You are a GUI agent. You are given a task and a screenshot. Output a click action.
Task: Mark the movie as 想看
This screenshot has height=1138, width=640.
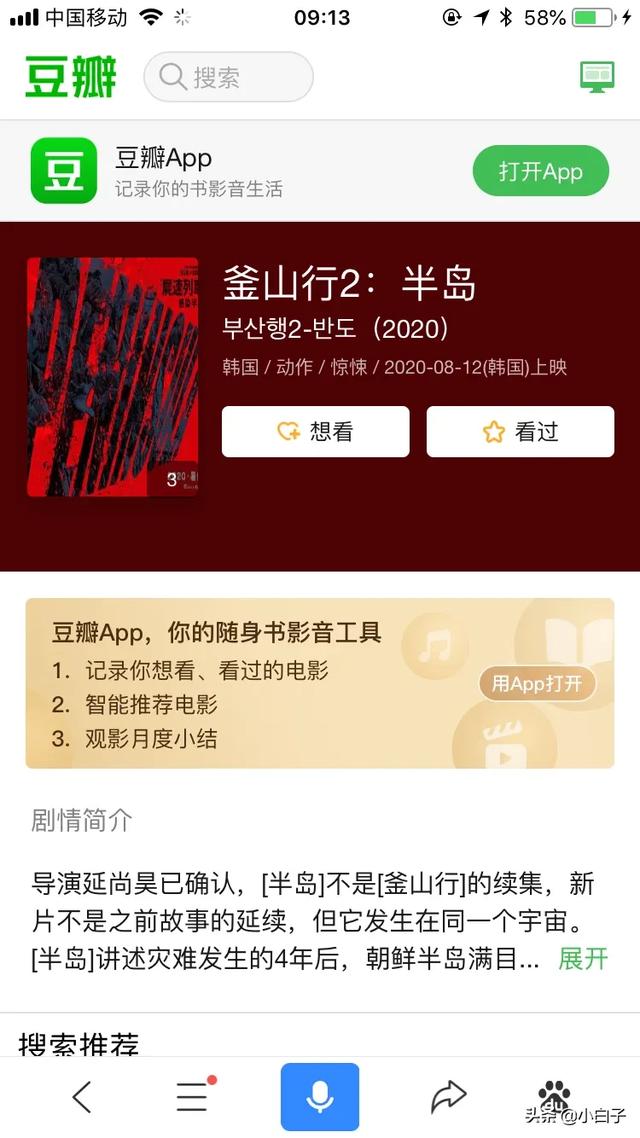(315, 432)
